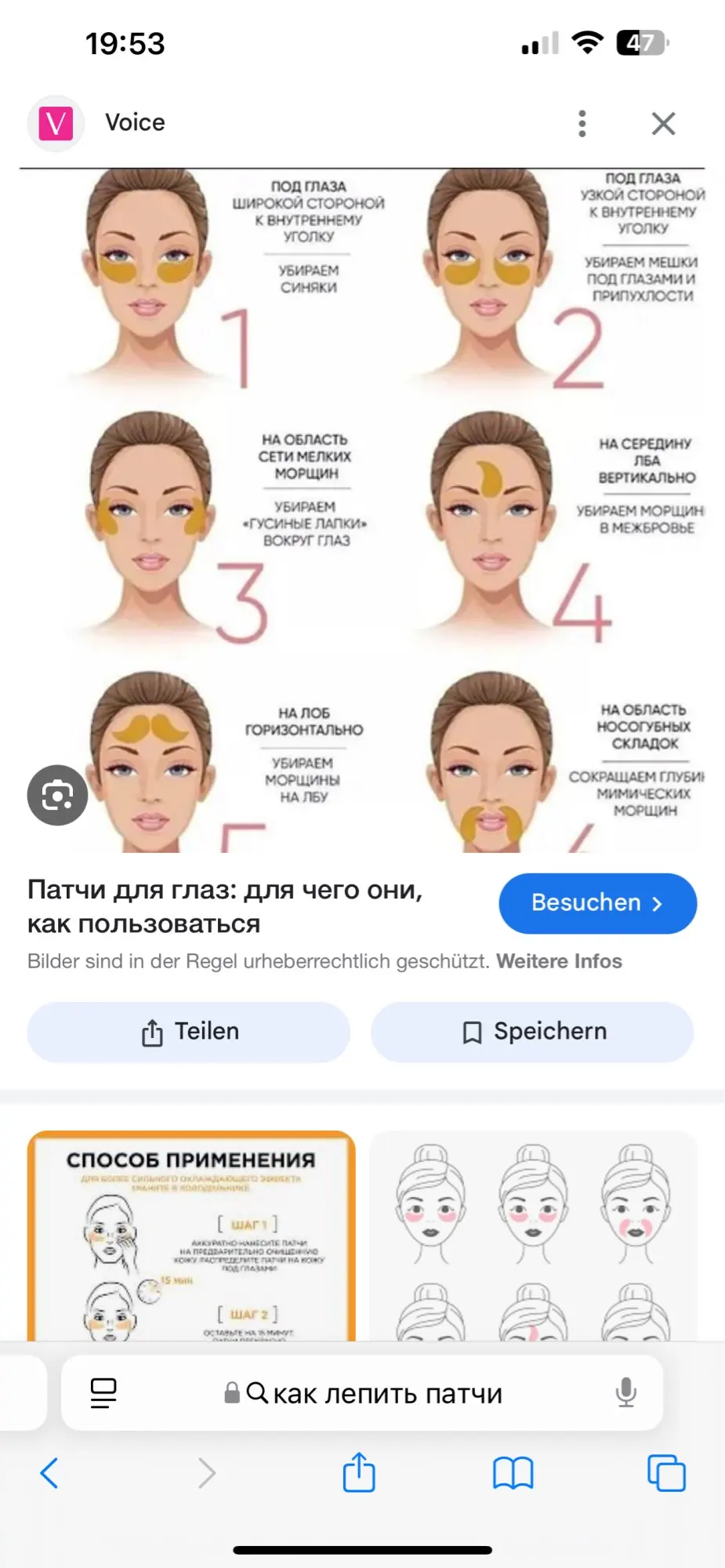725x1568 pixels.
Task: Open the page settings menu in address bar
Action: (103, 1393)
